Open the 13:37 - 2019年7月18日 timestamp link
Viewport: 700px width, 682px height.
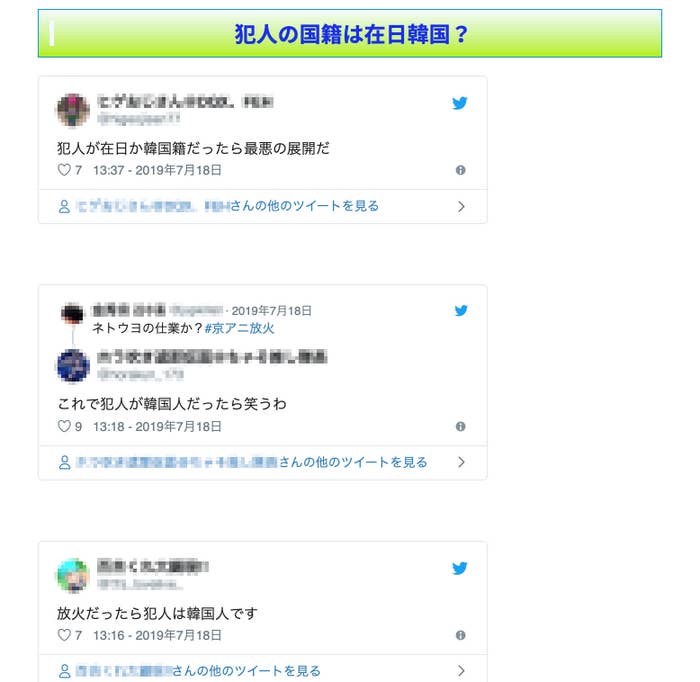pos(157,170)
